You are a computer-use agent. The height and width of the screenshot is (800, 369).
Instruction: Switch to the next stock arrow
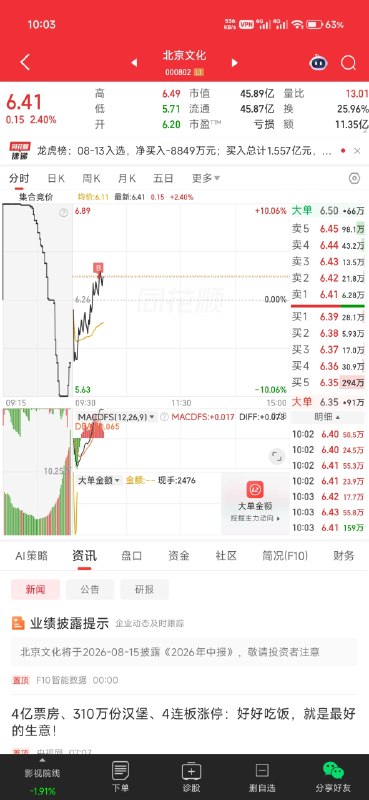pyautogui.click(x=235, y=63)
